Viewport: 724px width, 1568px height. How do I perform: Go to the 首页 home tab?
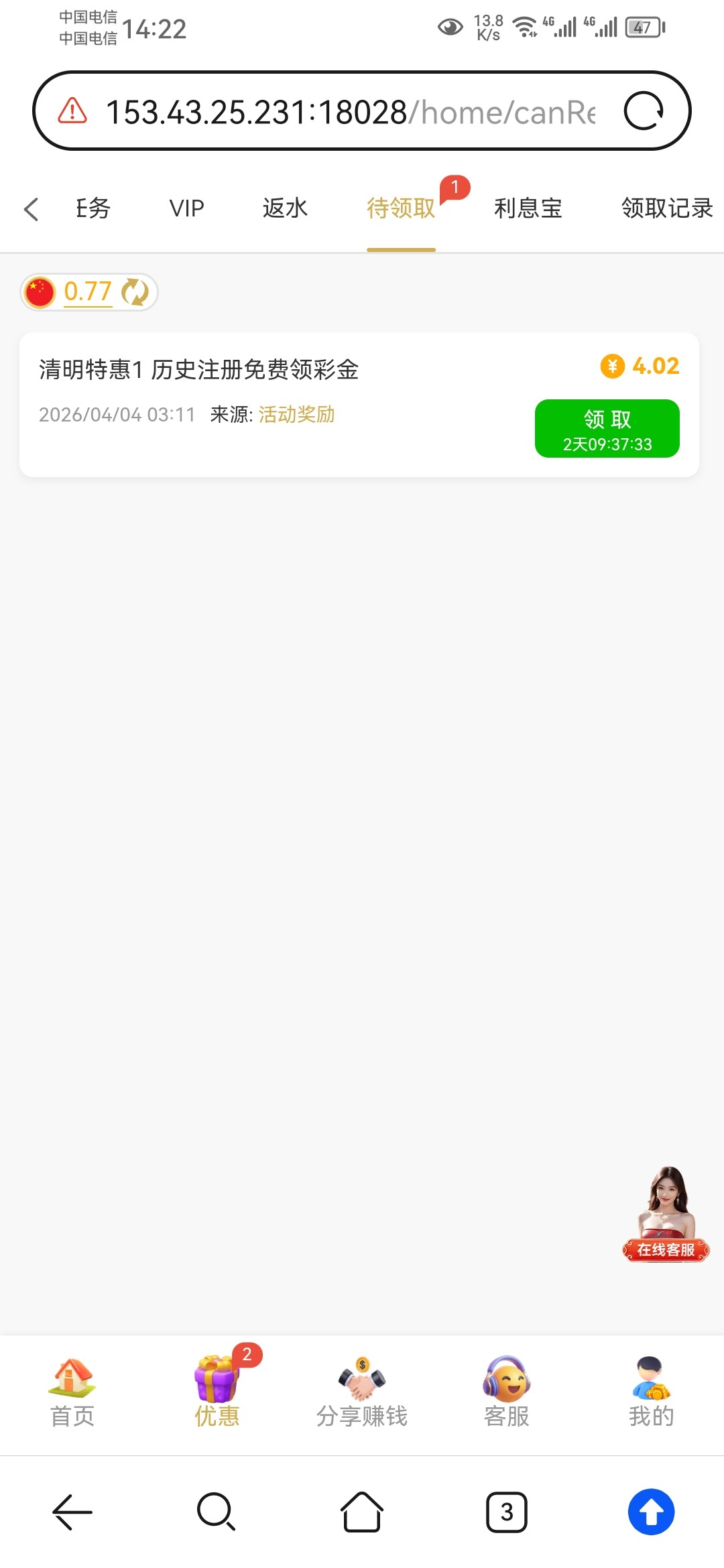coord(72,1392)
